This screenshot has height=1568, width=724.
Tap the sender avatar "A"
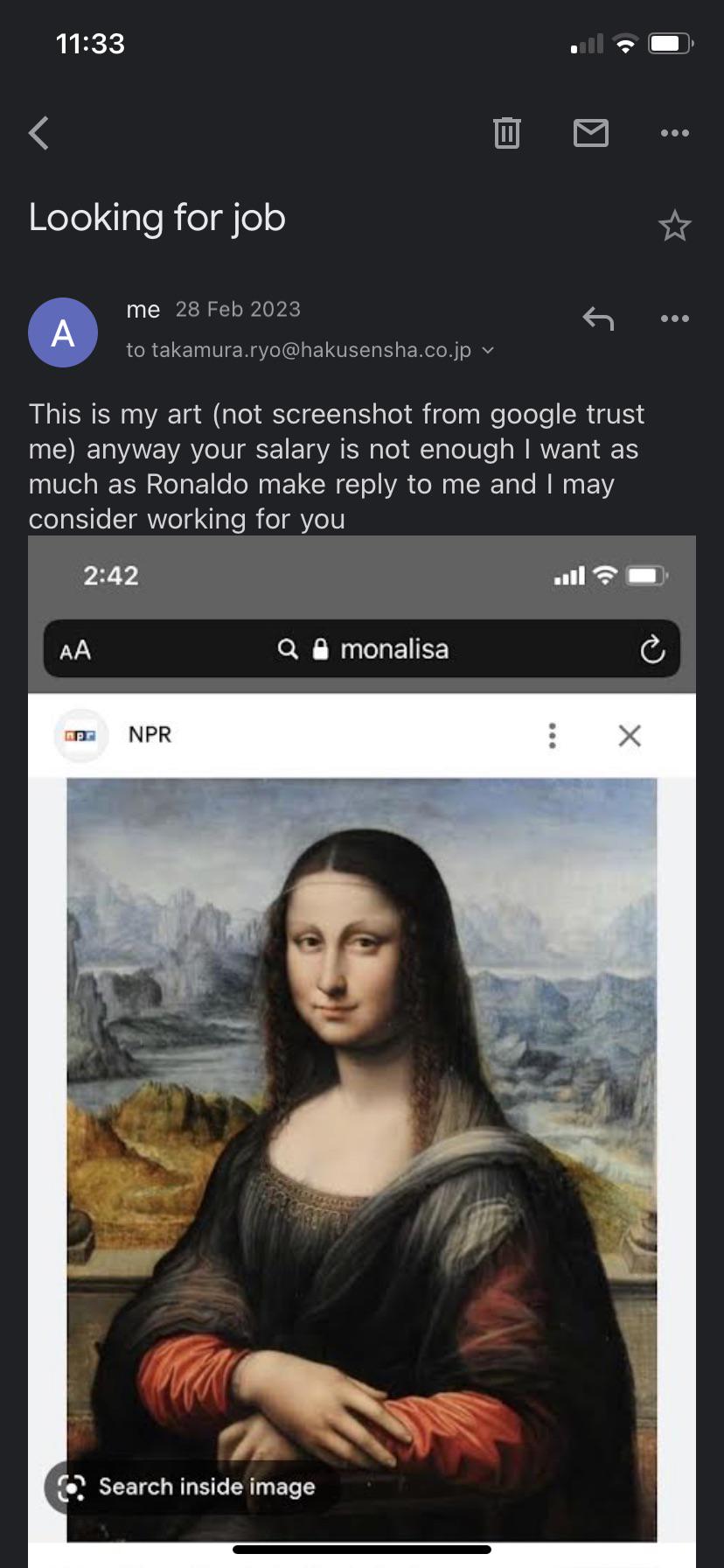[63, 332]
